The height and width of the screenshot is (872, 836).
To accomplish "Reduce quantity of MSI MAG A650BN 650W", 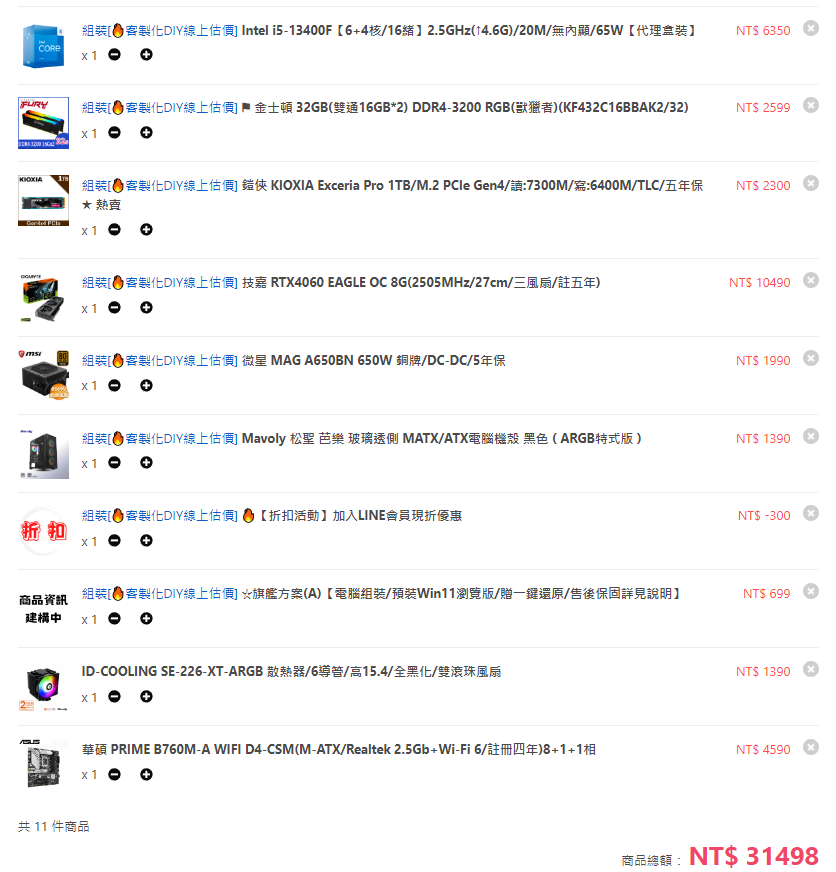I will [114, 386].
